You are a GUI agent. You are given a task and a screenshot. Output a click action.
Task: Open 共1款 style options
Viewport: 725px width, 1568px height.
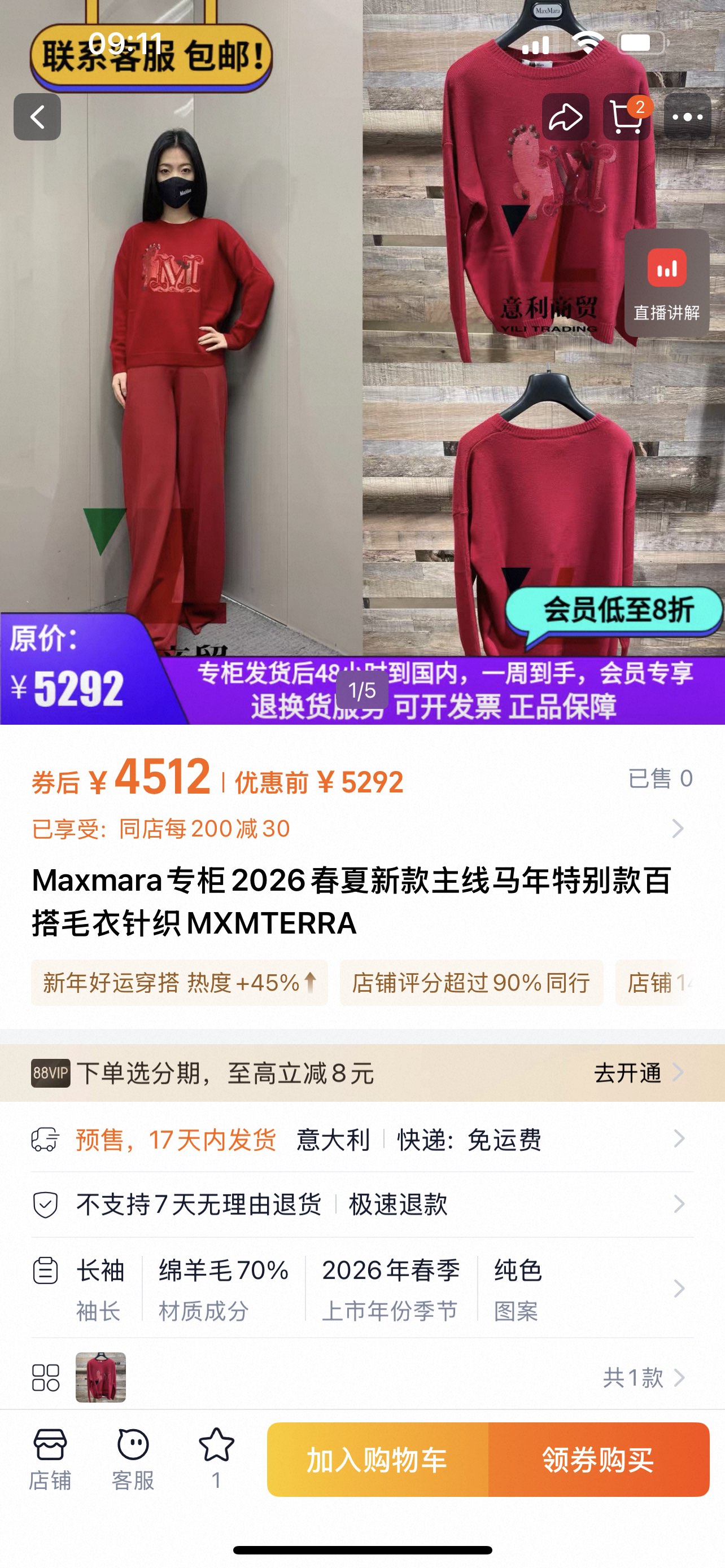642,1377
